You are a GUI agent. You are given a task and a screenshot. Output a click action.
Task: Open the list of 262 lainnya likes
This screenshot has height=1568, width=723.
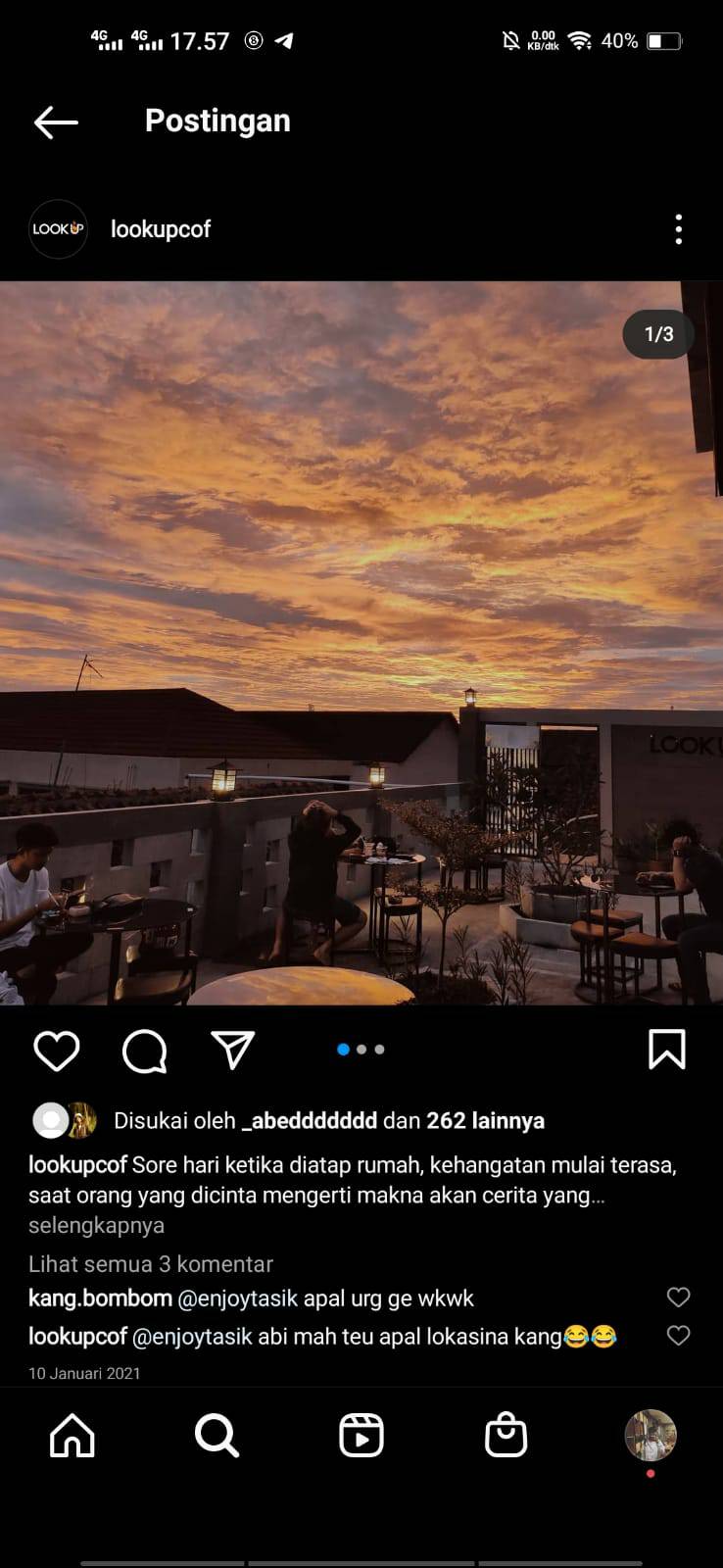[x=485, y=1120]
